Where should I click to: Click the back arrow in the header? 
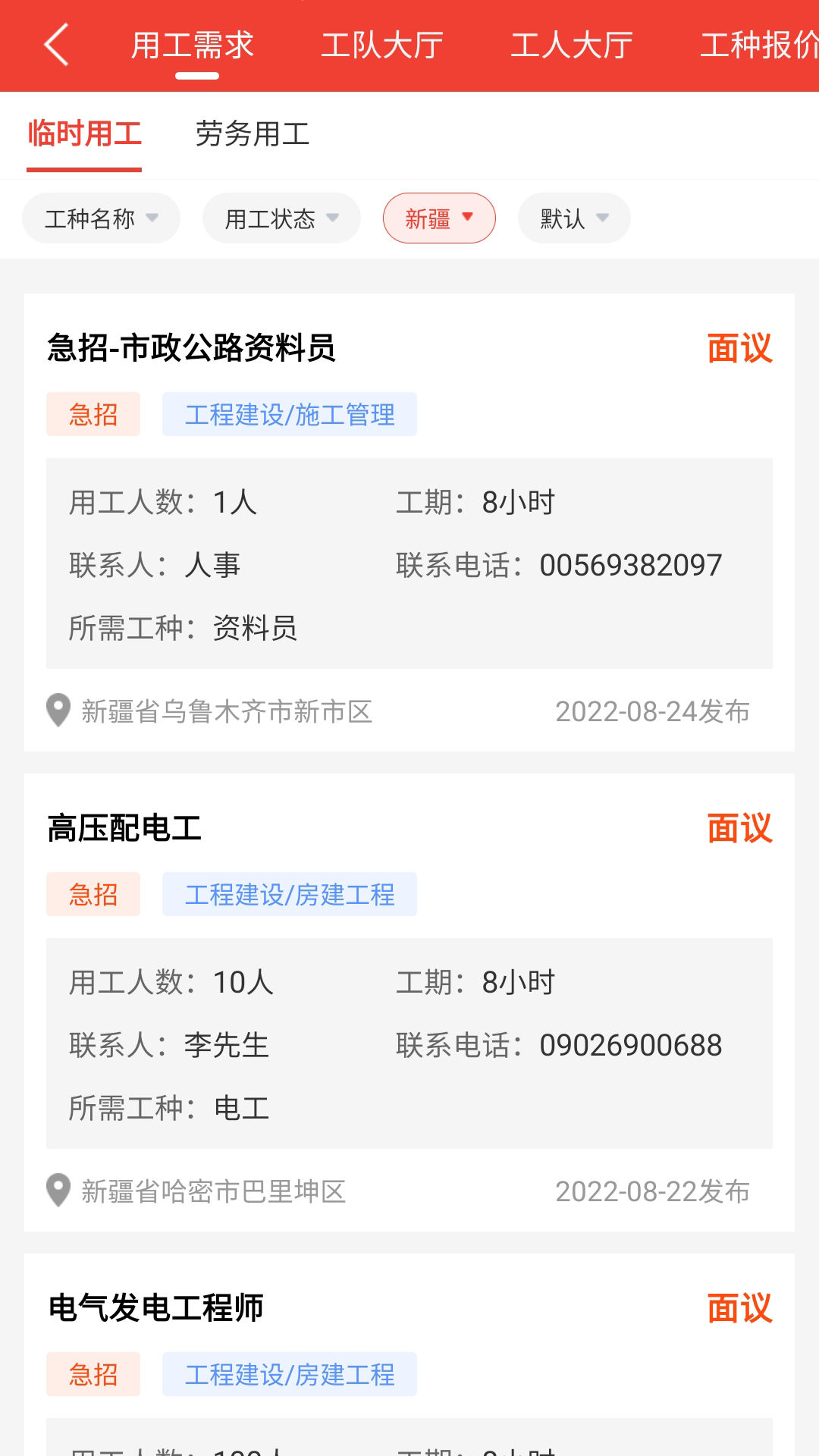(55, 45)
